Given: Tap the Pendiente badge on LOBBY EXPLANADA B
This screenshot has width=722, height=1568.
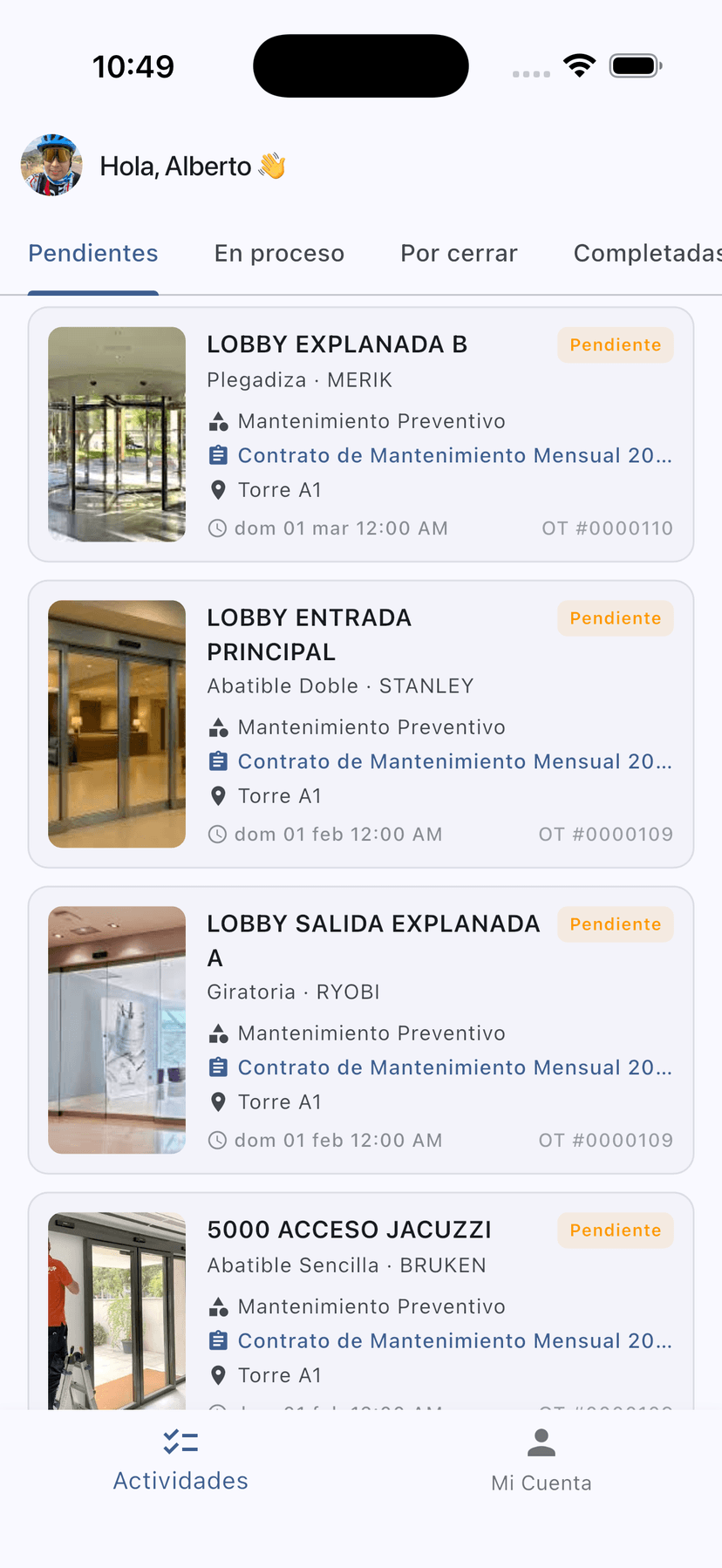Looking at the screenshot, I should [616, 344].
